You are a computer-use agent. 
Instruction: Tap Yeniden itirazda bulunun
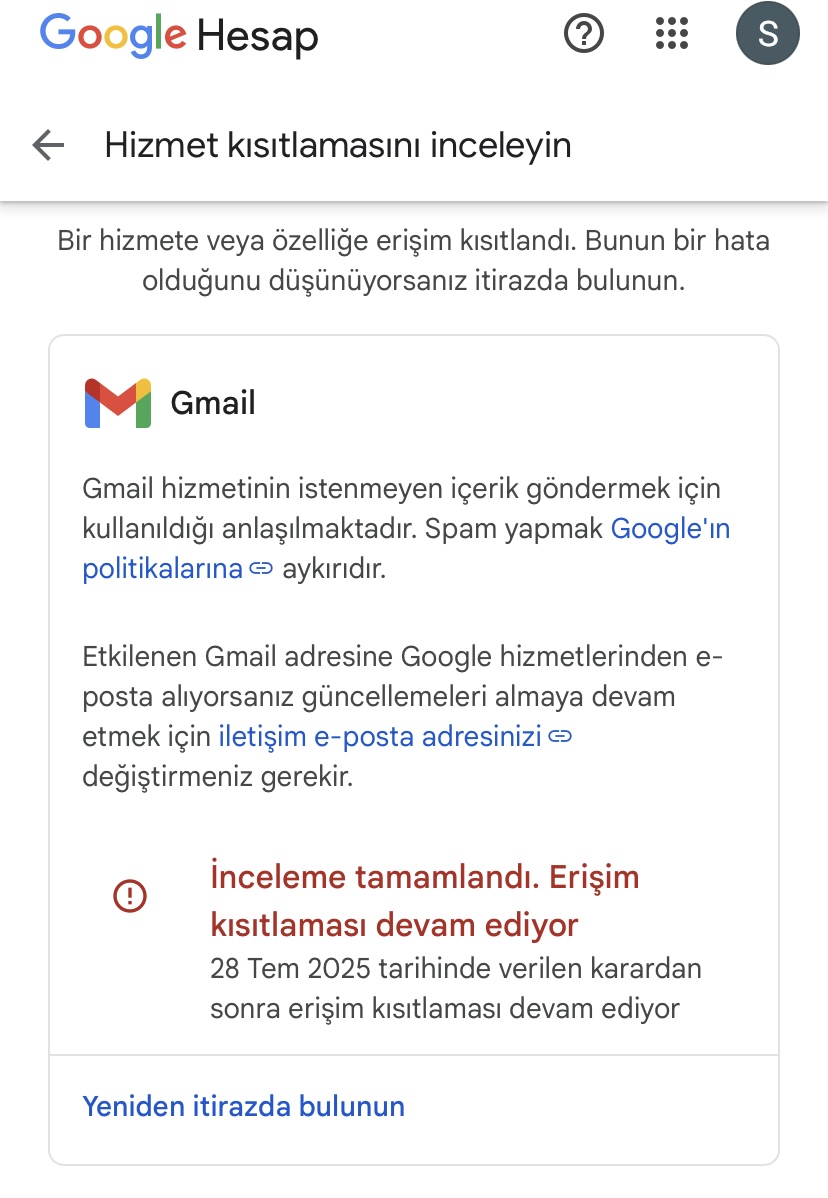[x=244, y=1106]
